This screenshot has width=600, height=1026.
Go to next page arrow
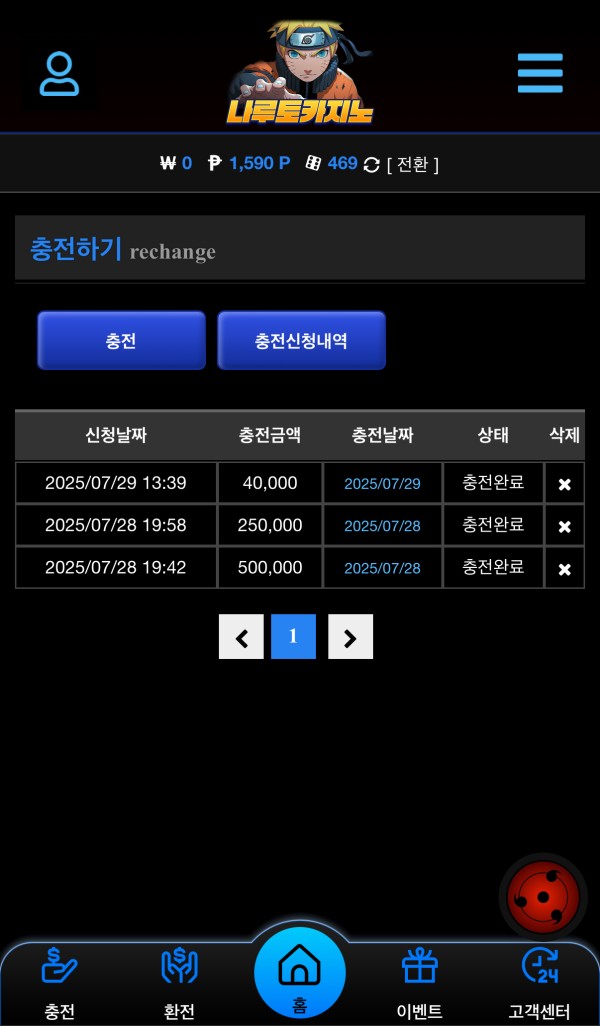pyautogui.click(x=350, y=637)
